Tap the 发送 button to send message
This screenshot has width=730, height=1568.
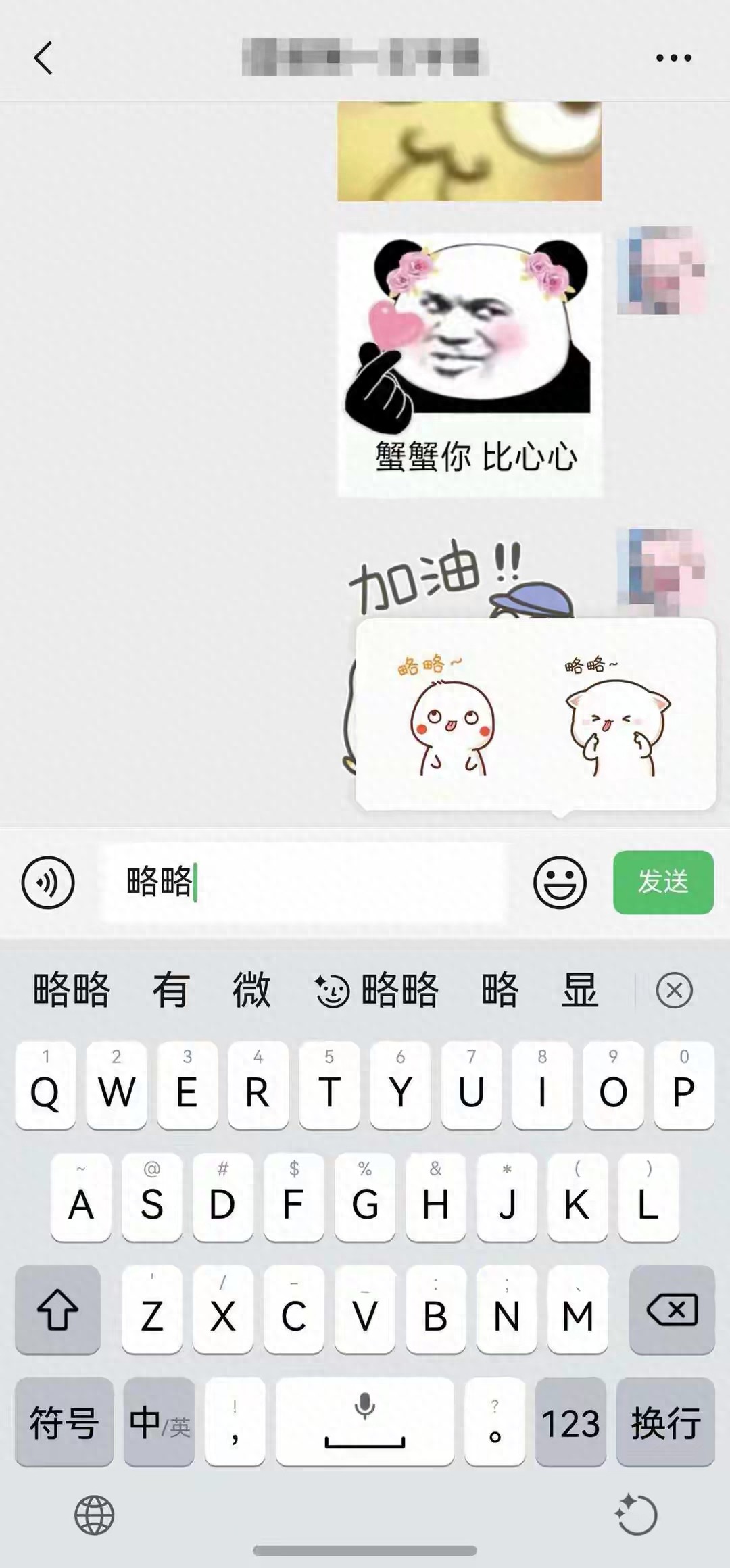pos(663,883)
